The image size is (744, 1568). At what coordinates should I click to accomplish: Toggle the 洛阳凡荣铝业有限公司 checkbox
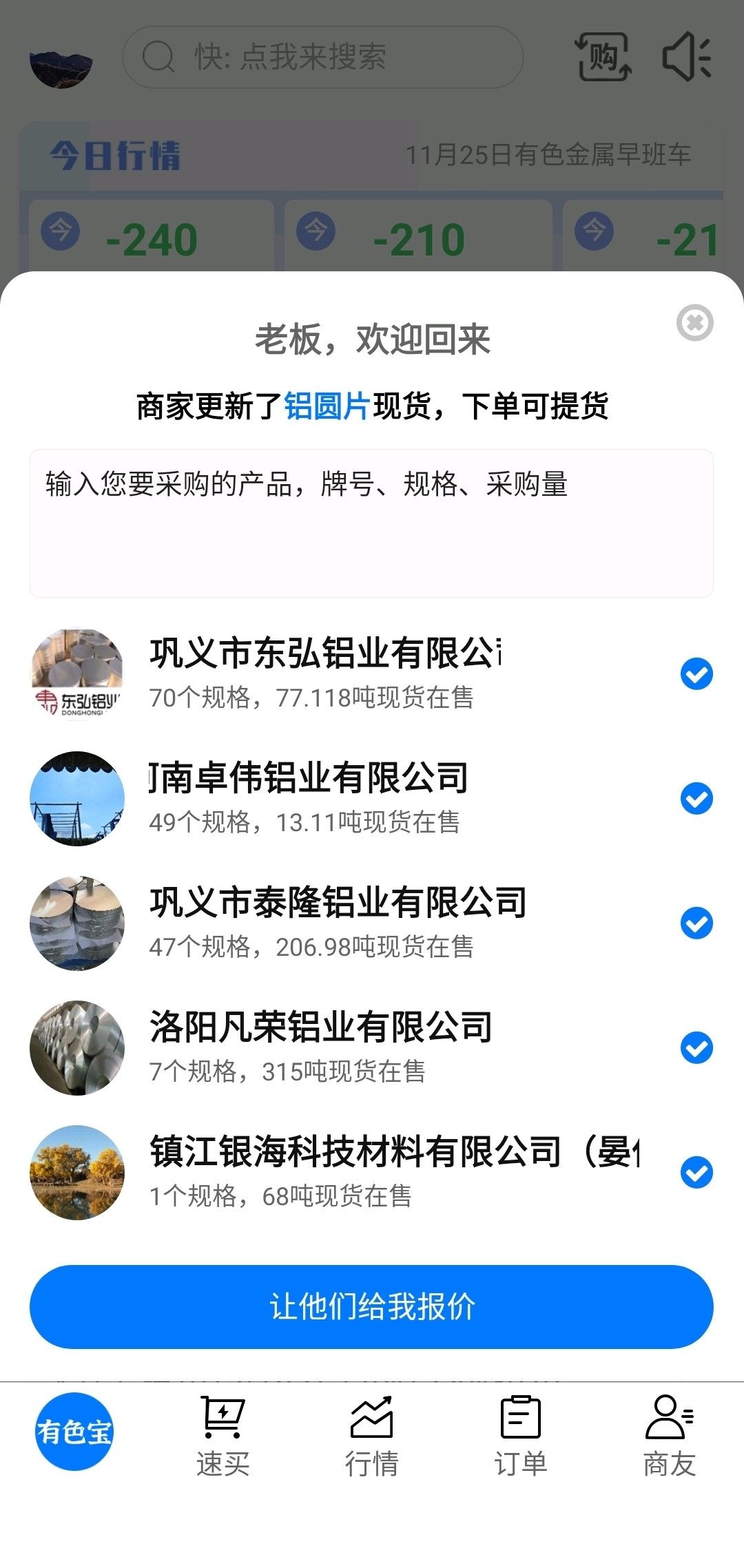(696, 1047)
